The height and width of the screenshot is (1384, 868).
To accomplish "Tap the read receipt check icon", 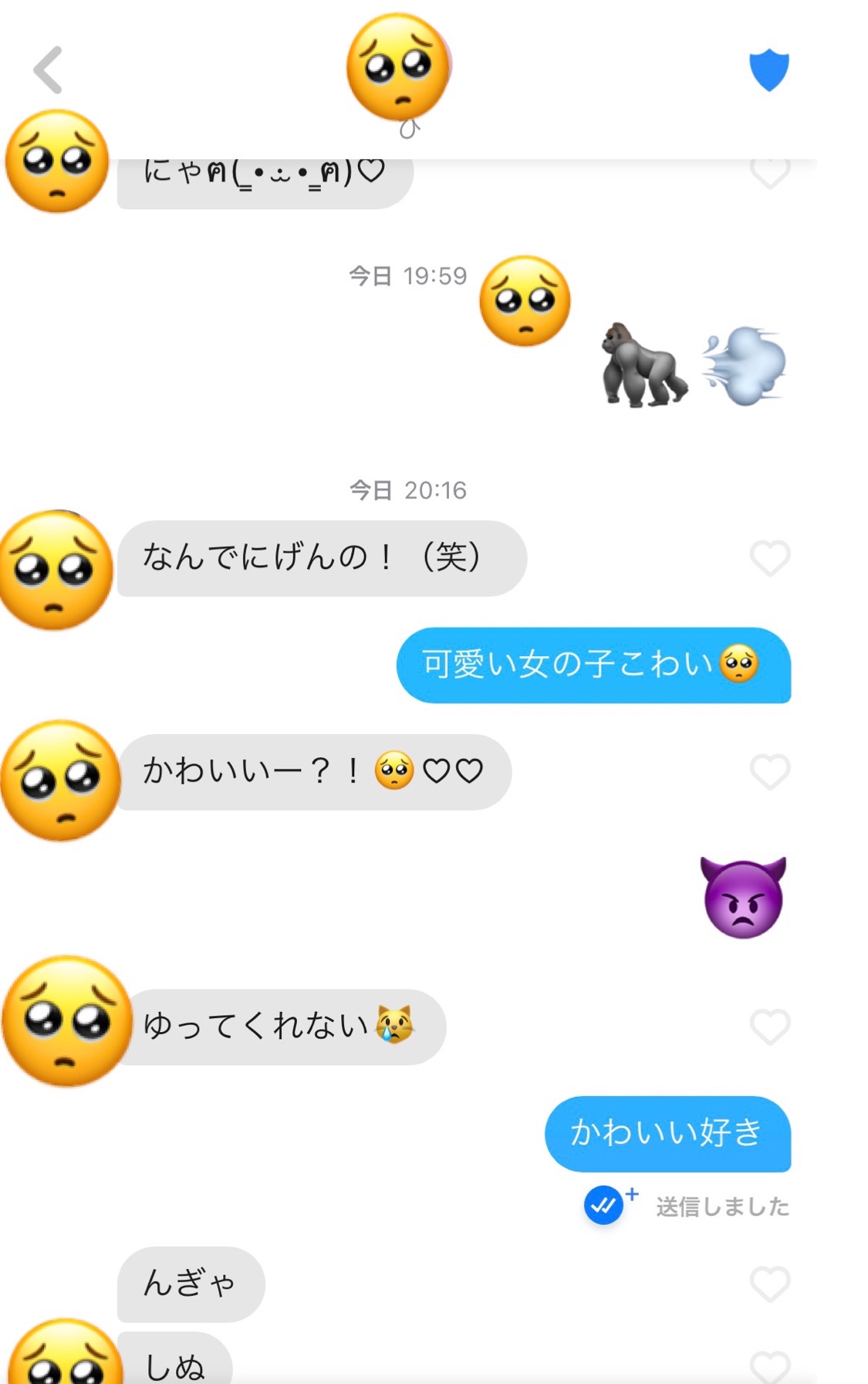I will point(603,1205).
